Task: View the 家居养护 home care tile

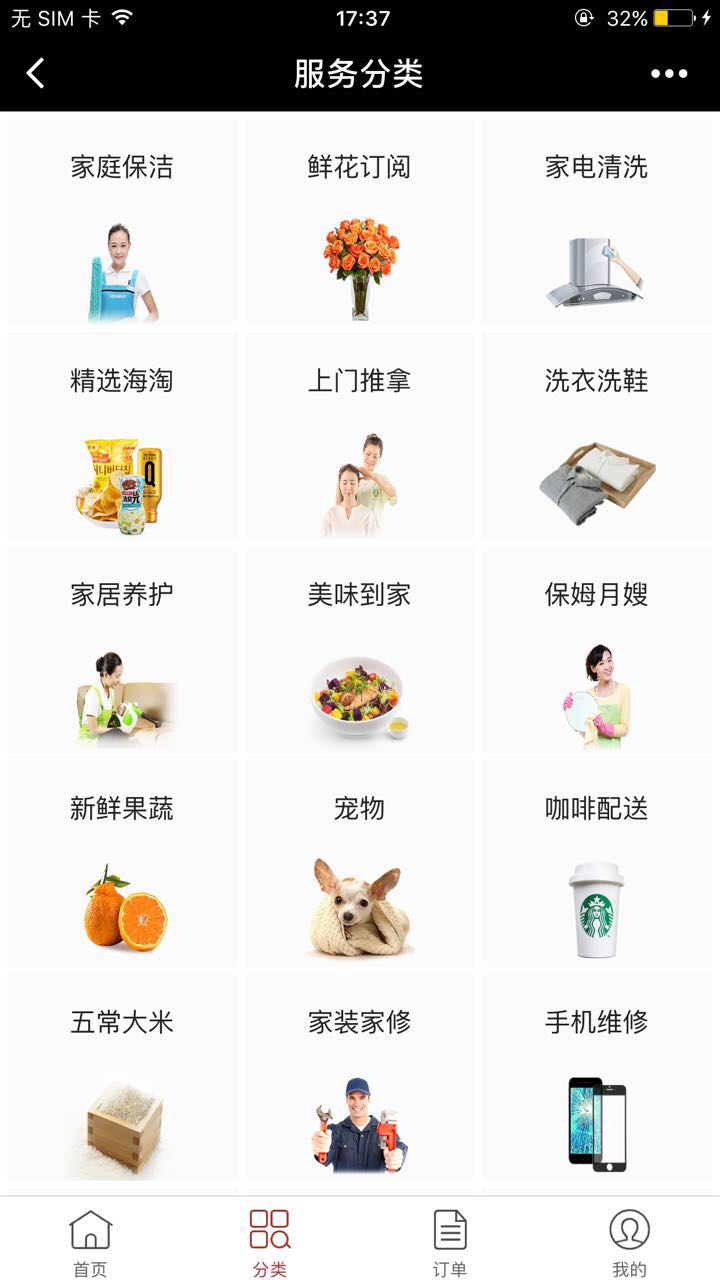Action: (x=122, y=650)
